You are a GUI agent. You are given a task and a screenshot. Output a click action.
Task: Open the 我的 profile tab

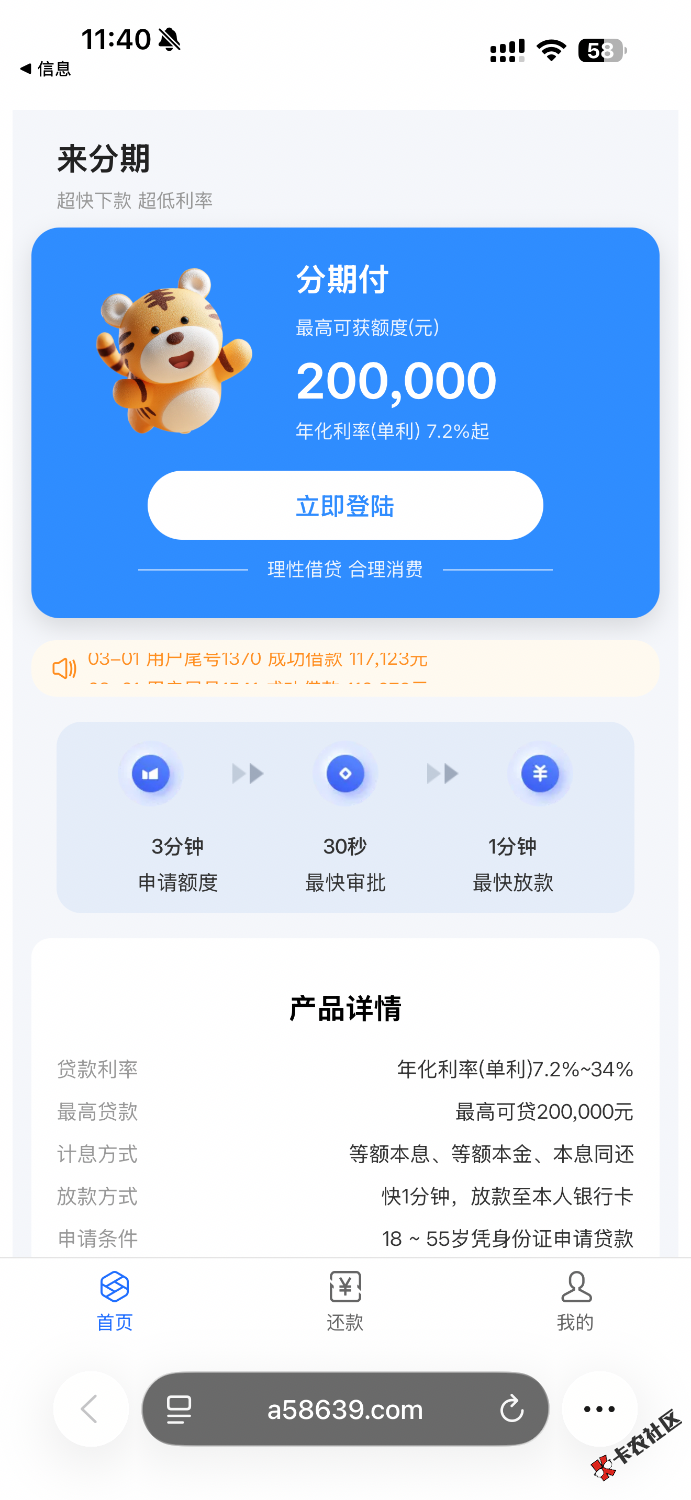(x=575, y=1301)
